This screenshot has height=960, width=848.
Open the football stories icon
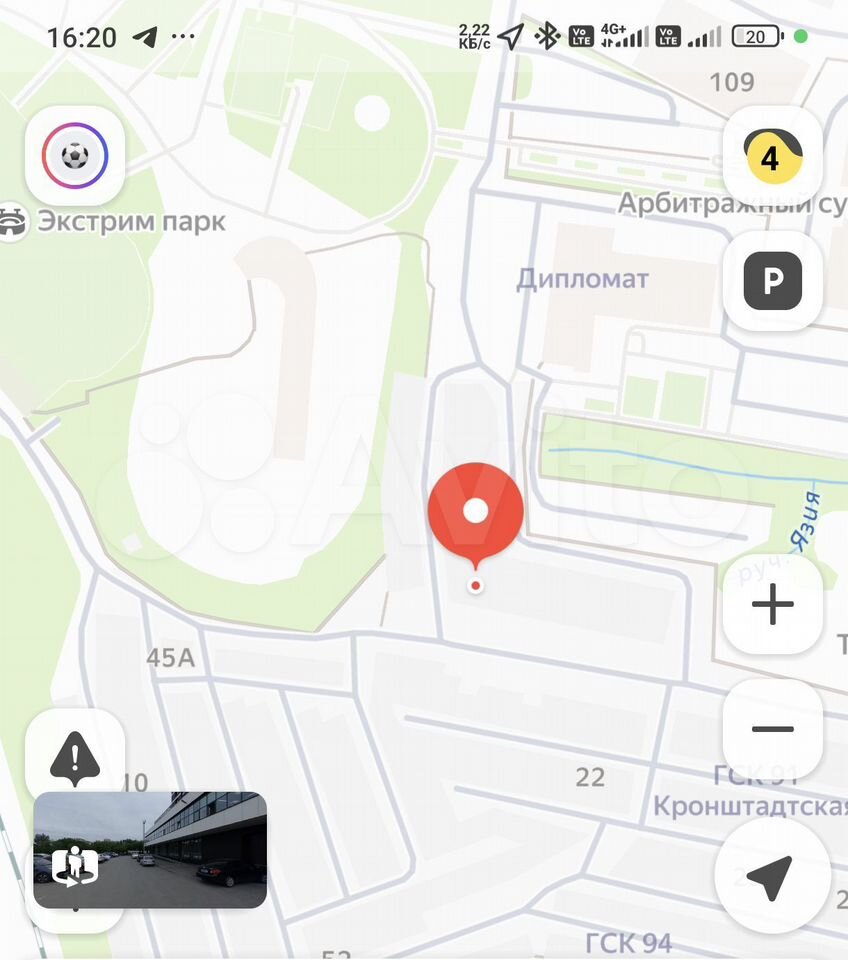tap(75, 155)
